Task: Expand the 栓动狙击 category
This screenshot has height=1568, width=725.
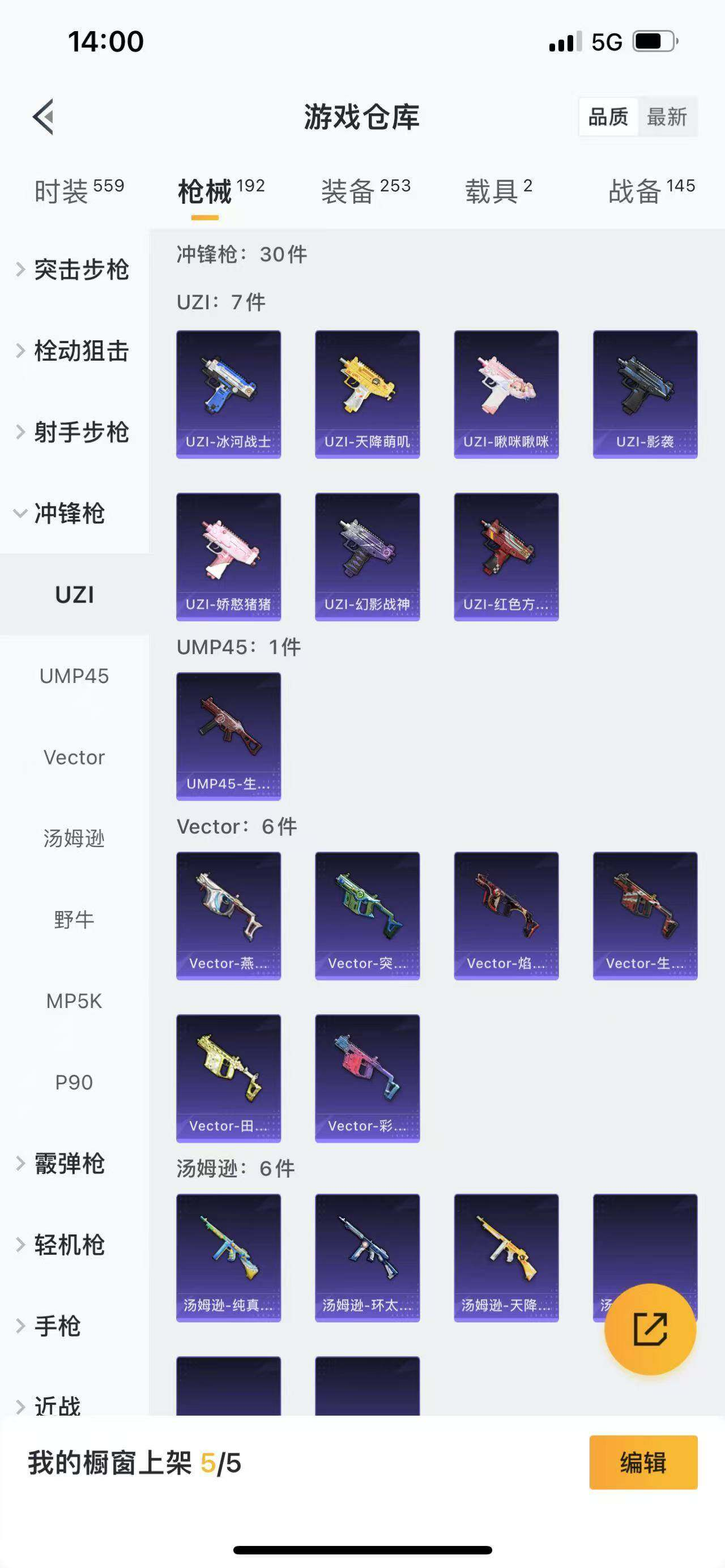Action: 74,351
